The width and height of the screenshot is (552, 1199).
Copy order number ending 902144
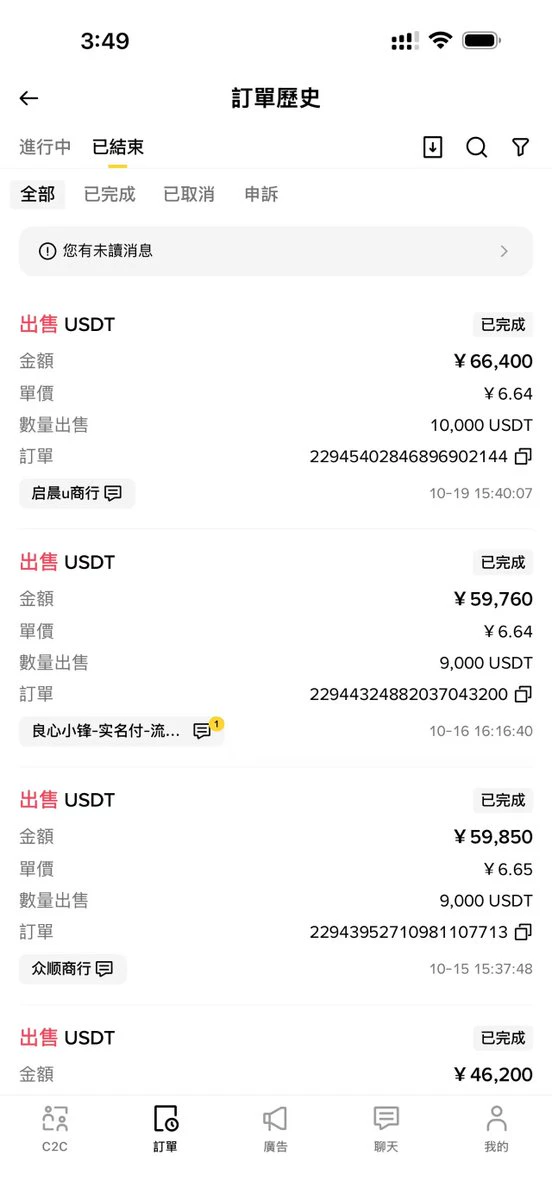tap(524, 457)
